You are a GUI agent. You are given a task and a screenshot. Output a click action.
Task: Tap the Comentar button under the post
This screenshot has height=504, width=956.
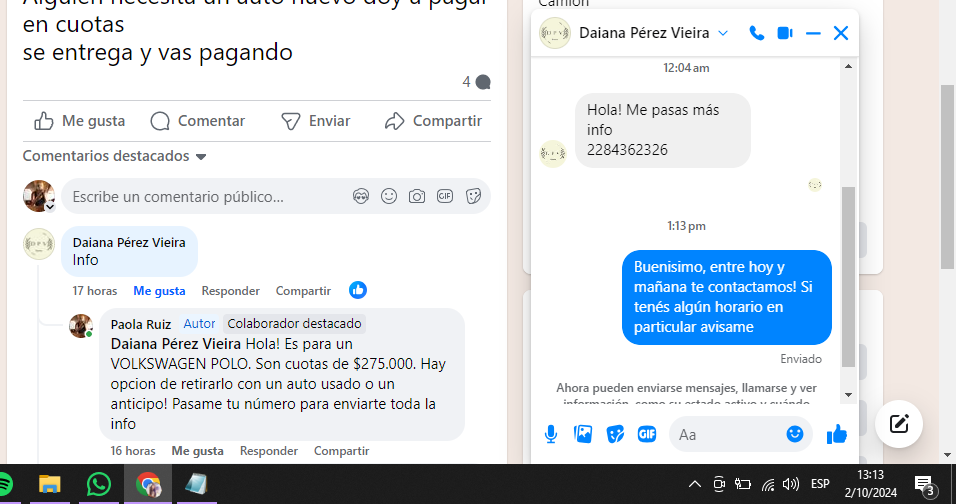point(197,121)
